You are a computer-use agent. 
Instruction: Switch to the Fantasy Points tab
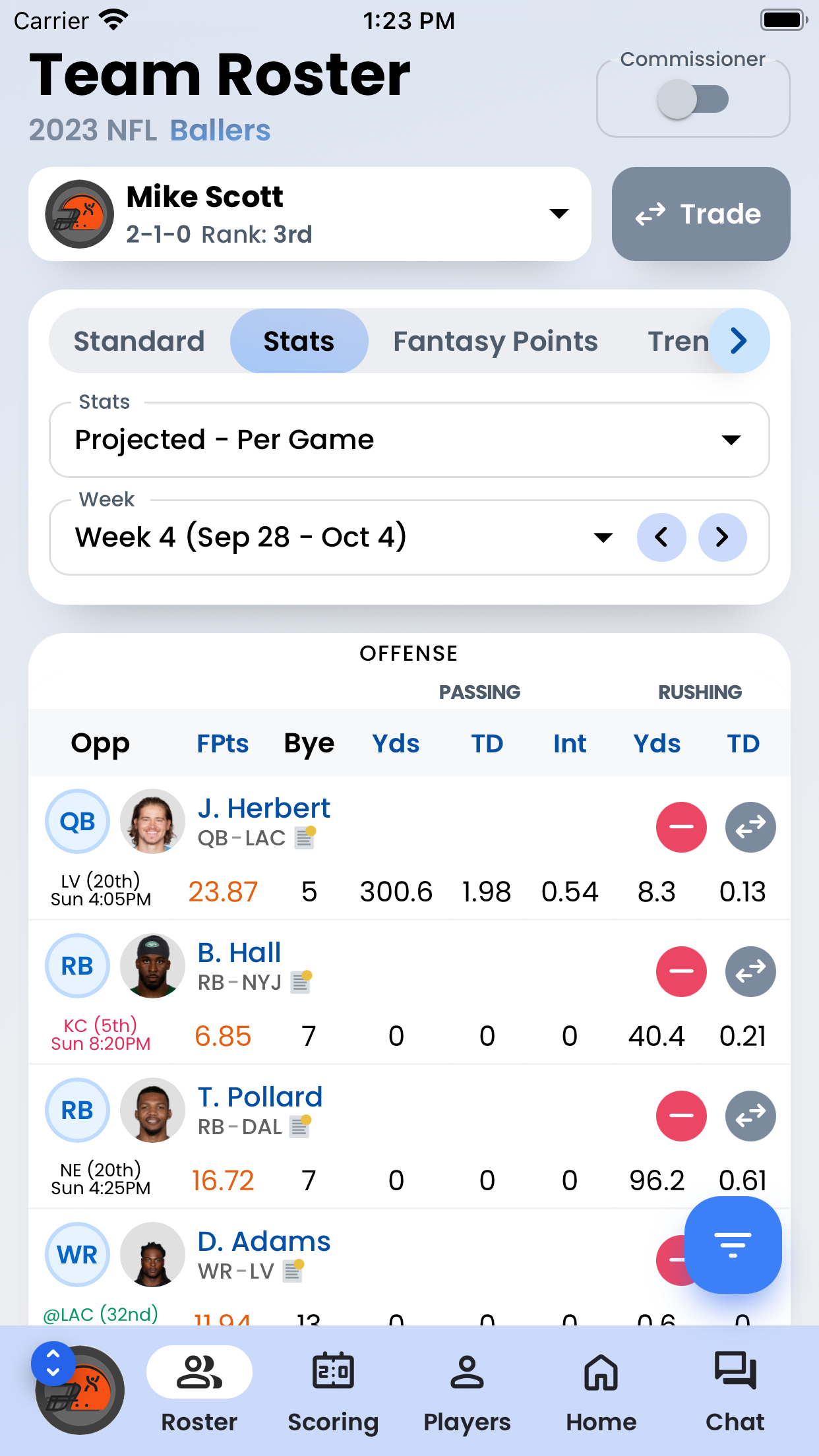pos(495,341)
